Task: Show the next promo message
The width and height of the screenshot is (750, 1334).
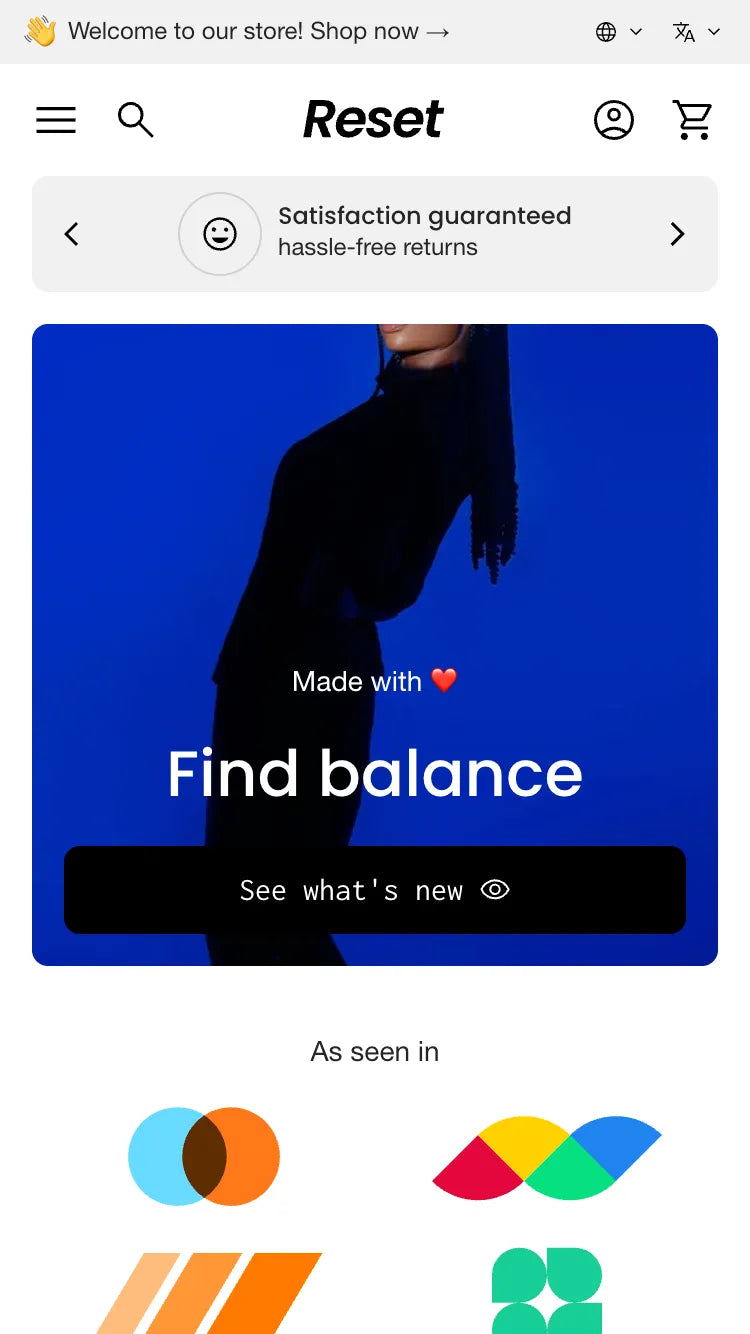Action: coord(678,234)
